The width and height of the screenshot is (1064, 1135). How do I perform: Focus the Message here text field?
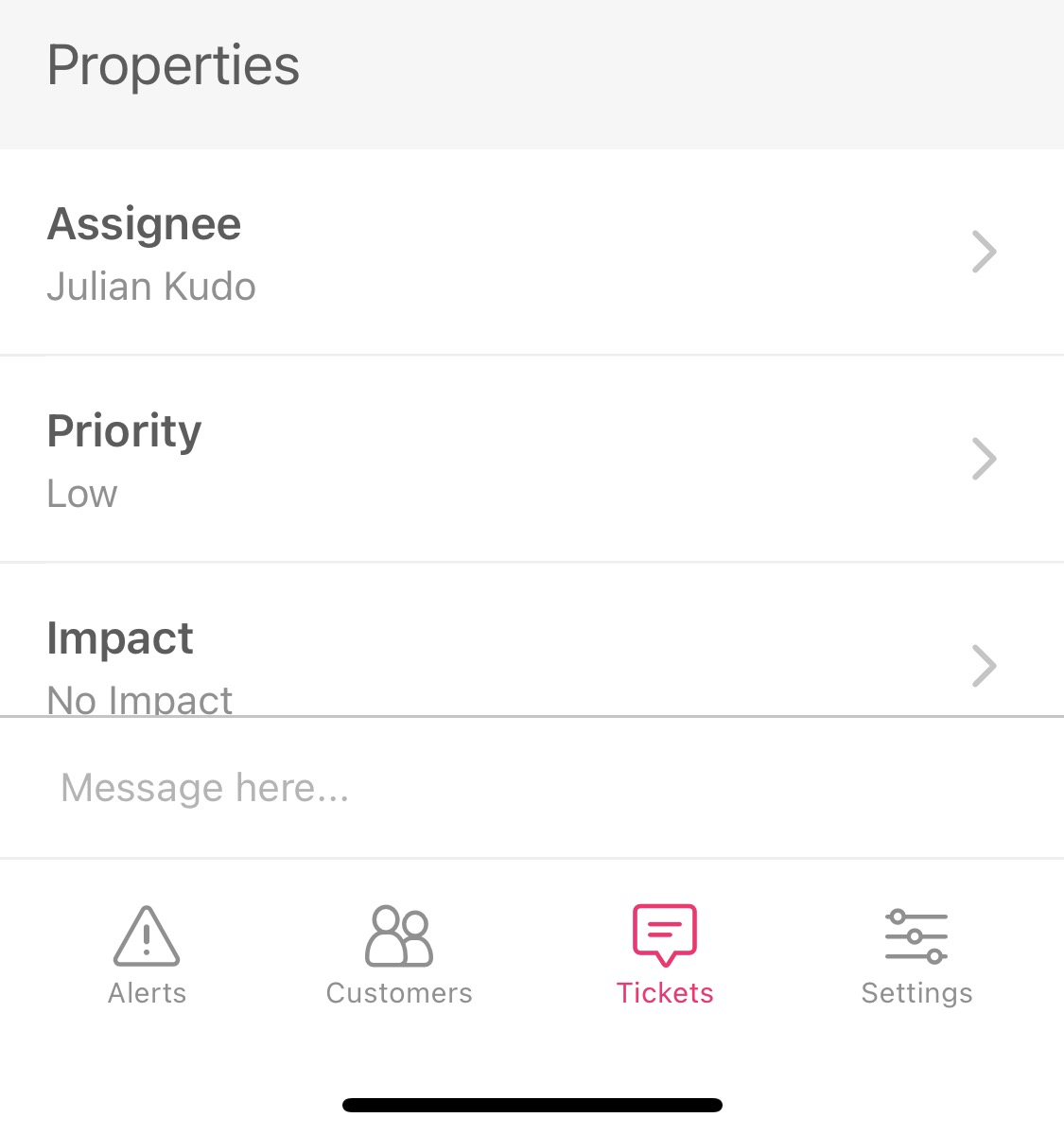(x=530, y=788)
